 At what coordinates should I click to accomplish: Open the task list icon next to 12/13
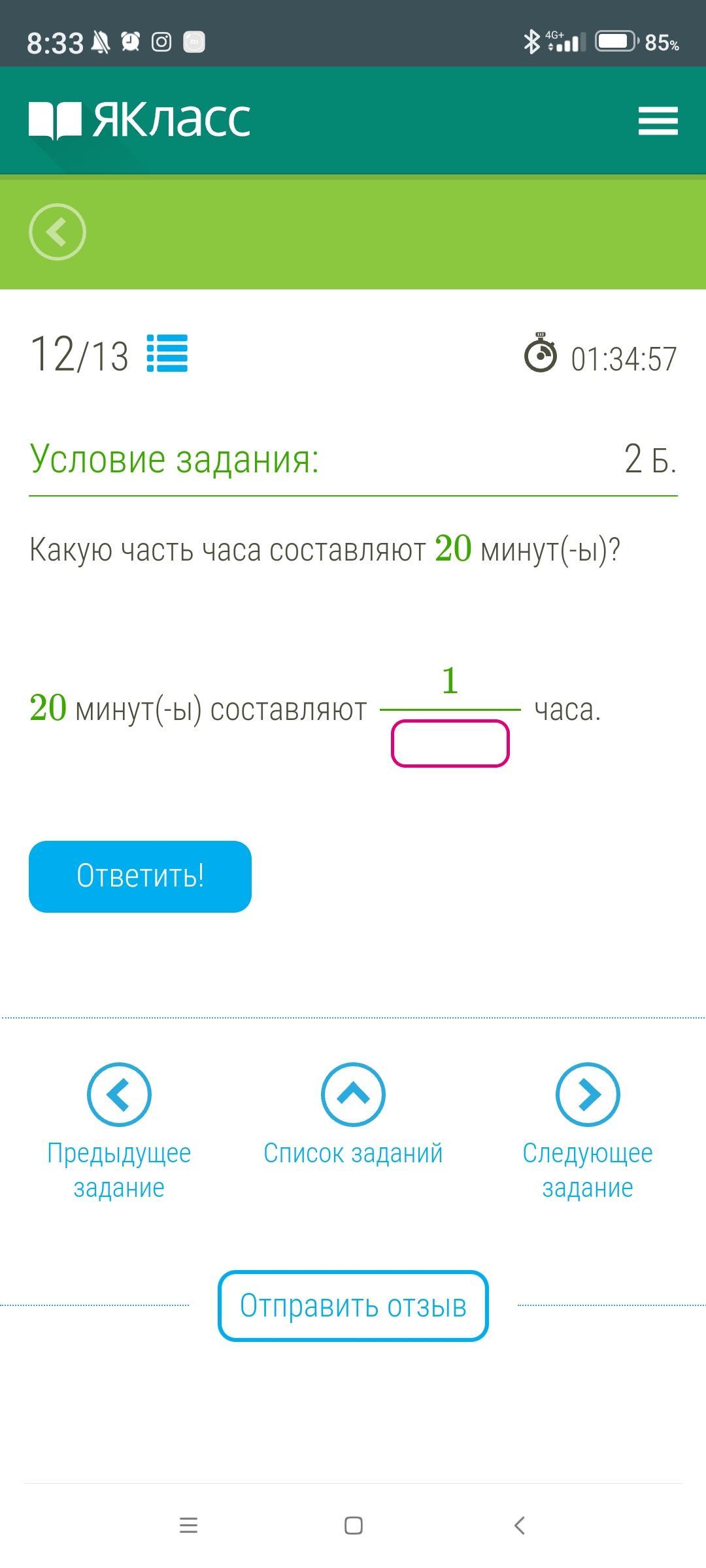[167, 353]
